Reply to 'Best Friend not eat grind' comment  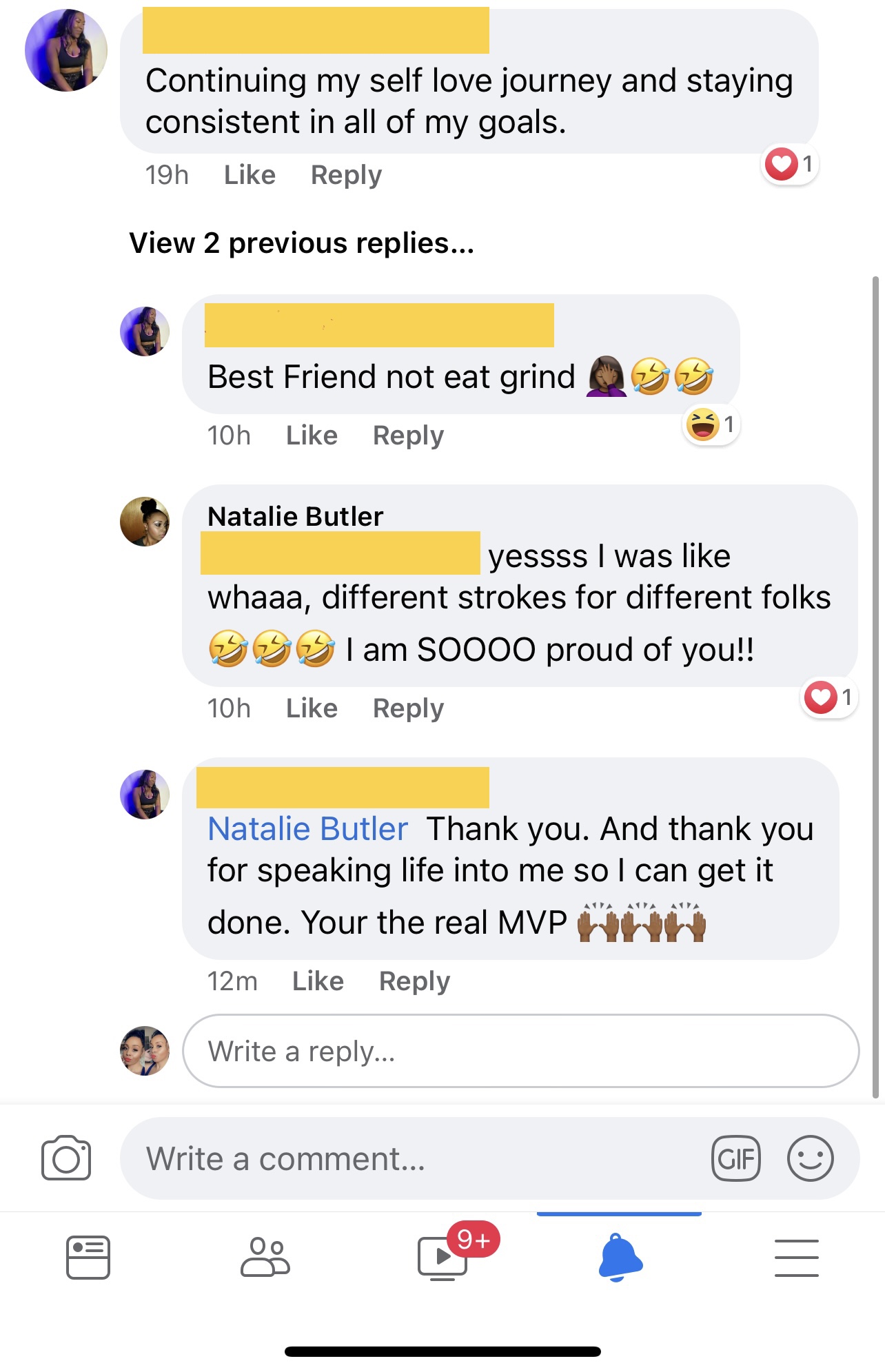pyautogui.click(x=408, y=436)
